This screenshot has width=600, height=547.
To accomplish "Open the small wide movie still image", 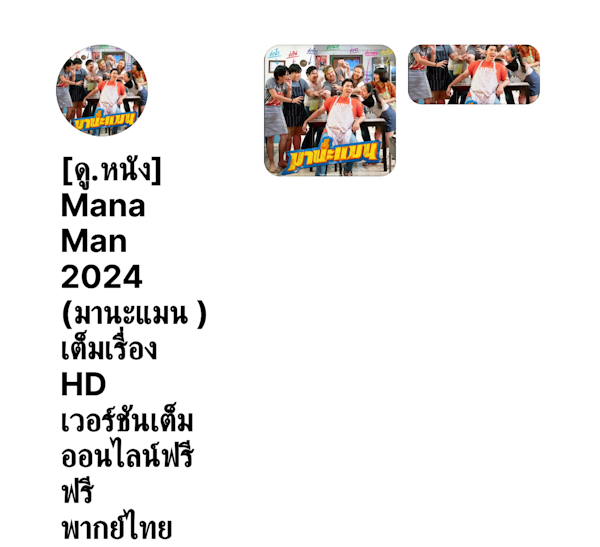I will tap(474, 74).
